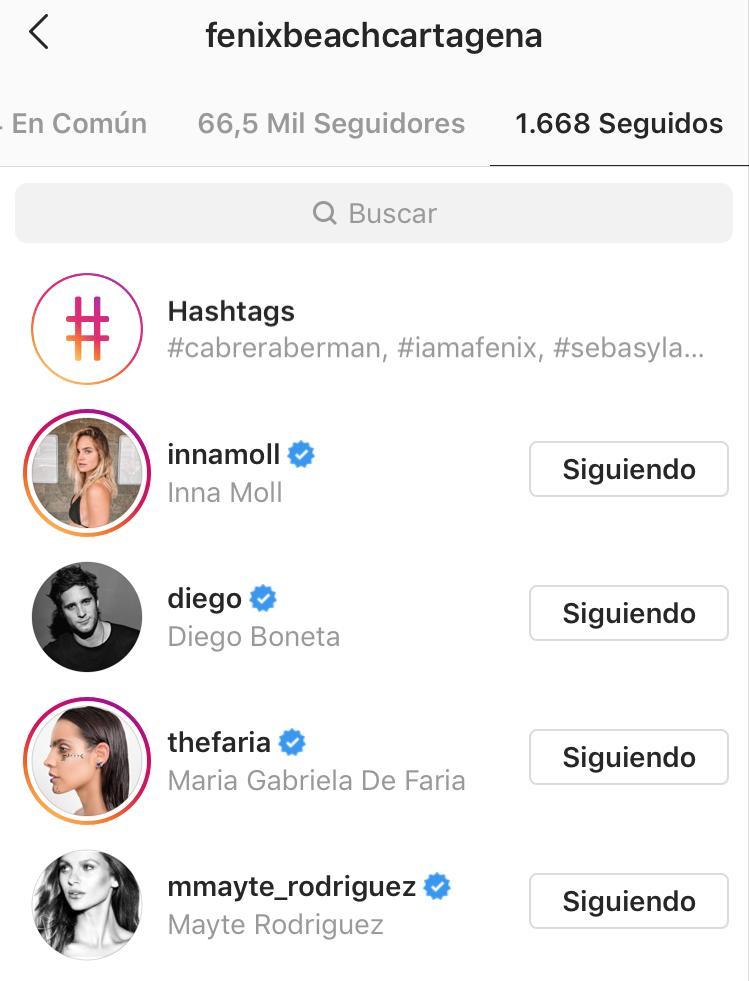The width and height of the screenshot is (749, 981).
Task: Open thefaria's profile
Action: coord(220,743)
